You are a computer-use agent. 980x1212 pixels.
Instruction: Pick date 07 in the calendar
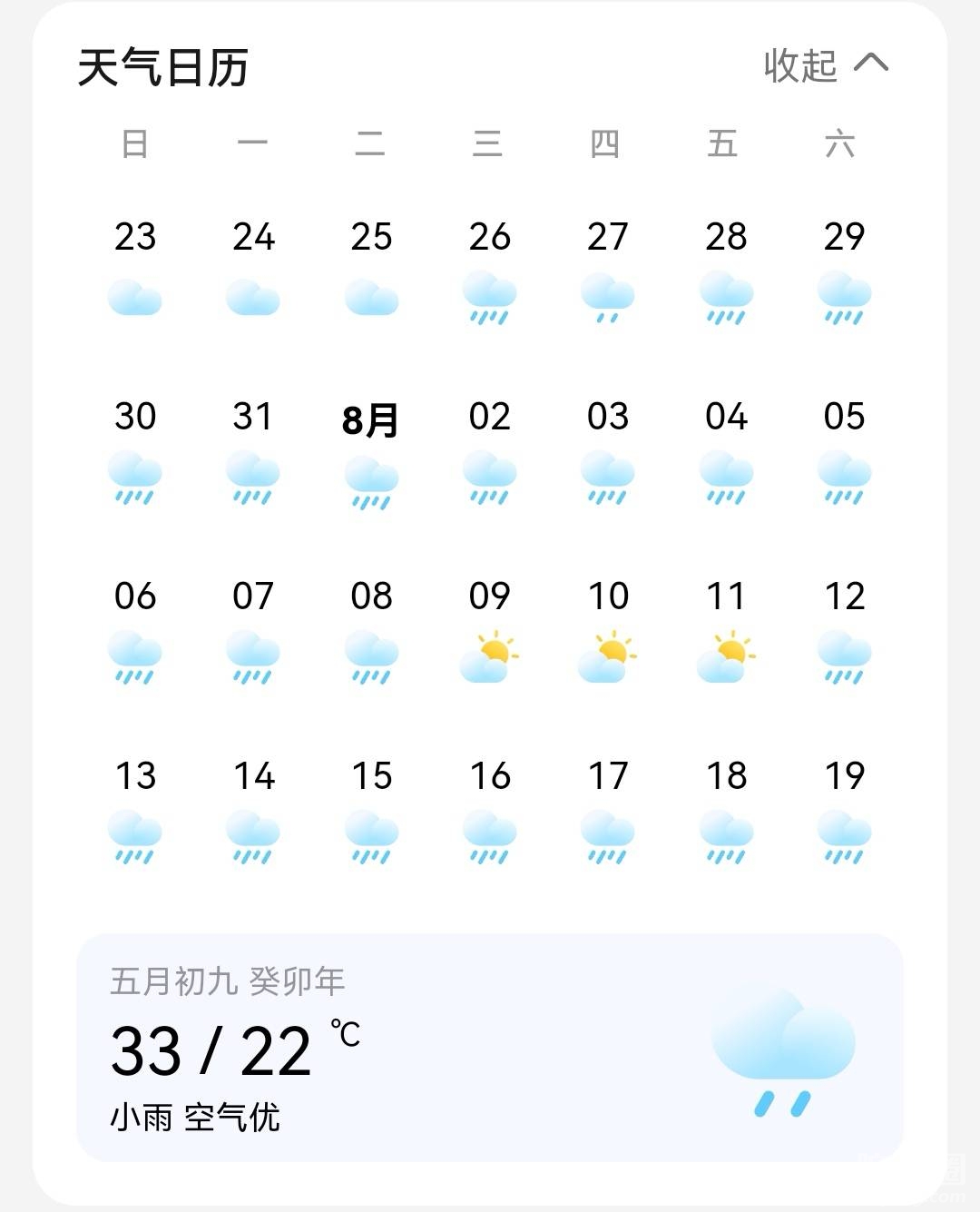pyautogui.click(x=253, y=627)
